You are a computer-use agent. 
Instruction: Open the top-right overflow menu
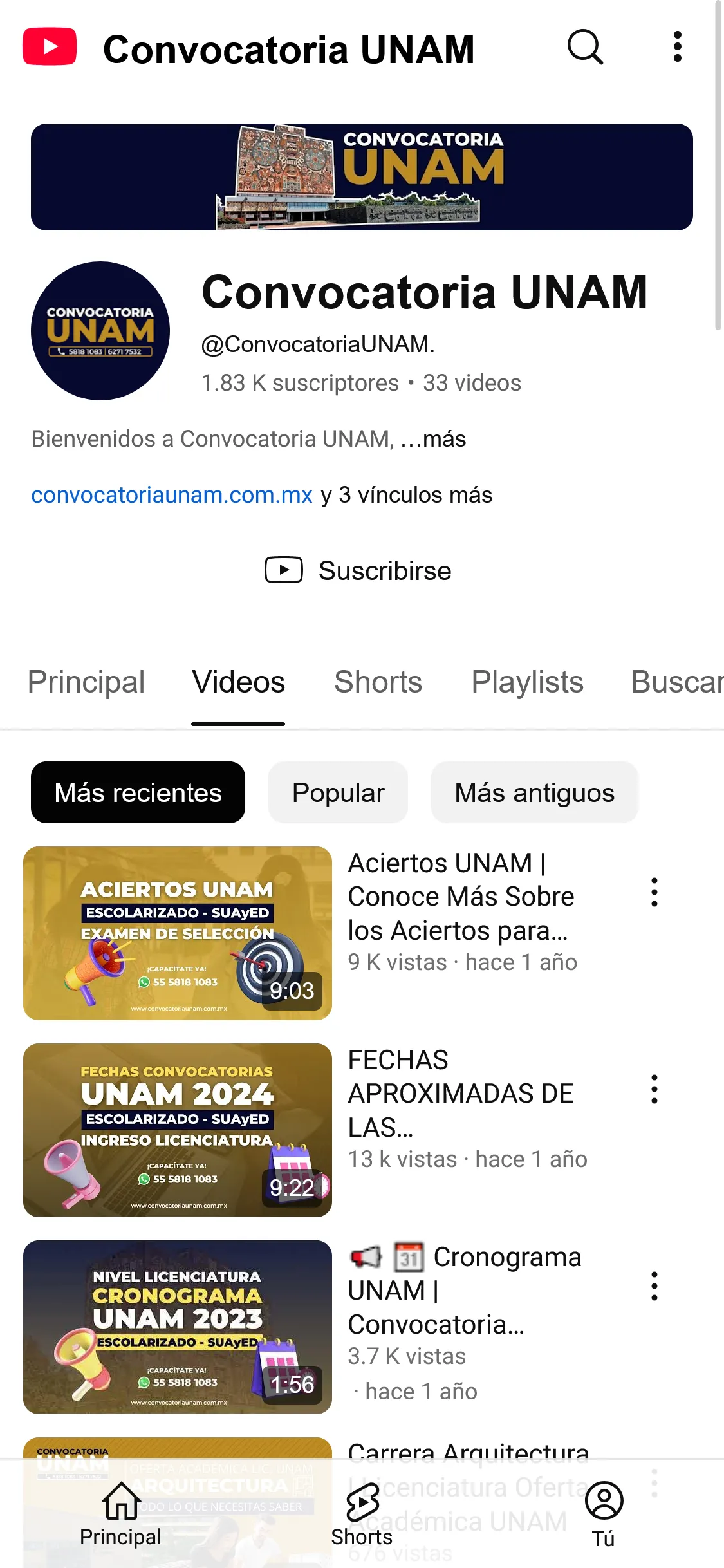[x=677, y=47]
